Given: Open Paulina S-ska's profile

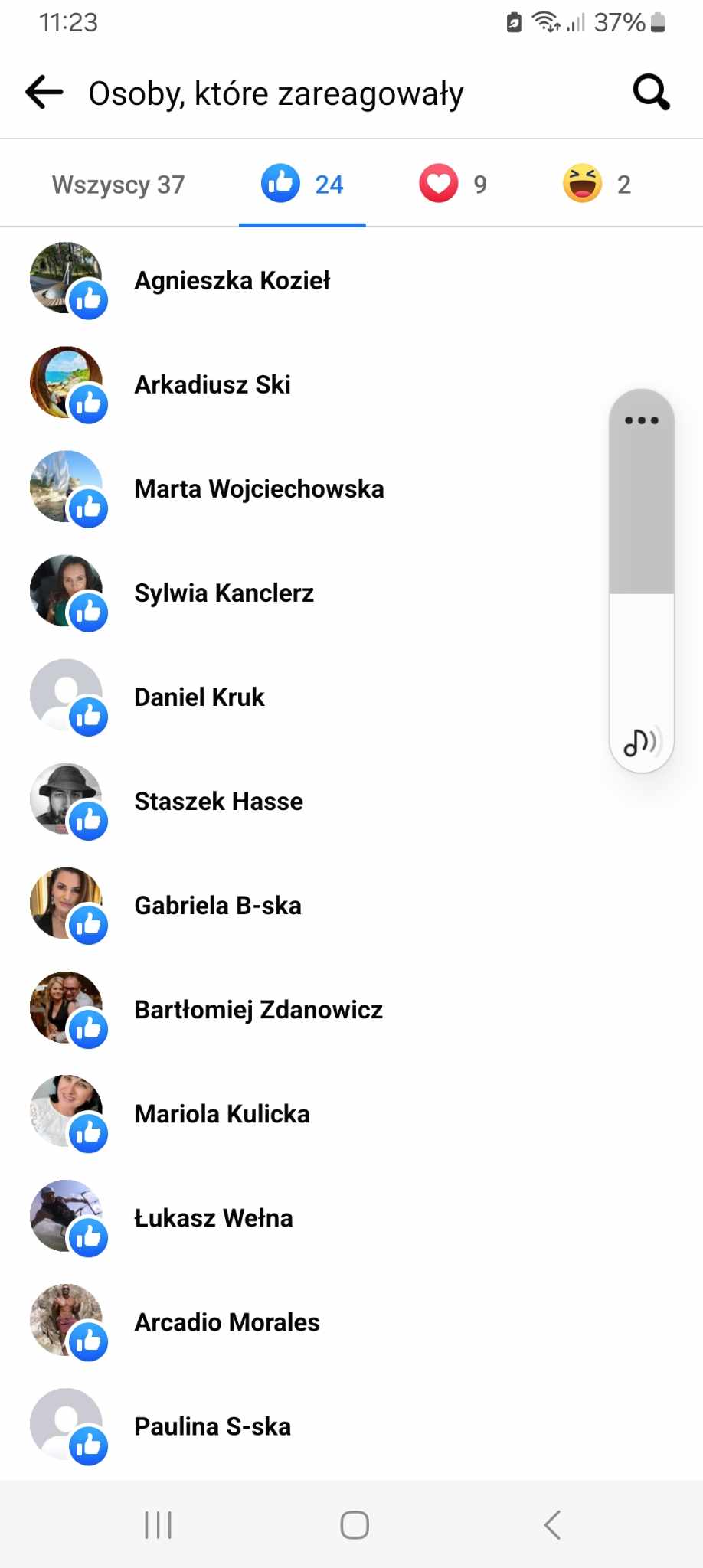Looking at the screenshot, I should pyautogui.click(x=351, y=1426).
